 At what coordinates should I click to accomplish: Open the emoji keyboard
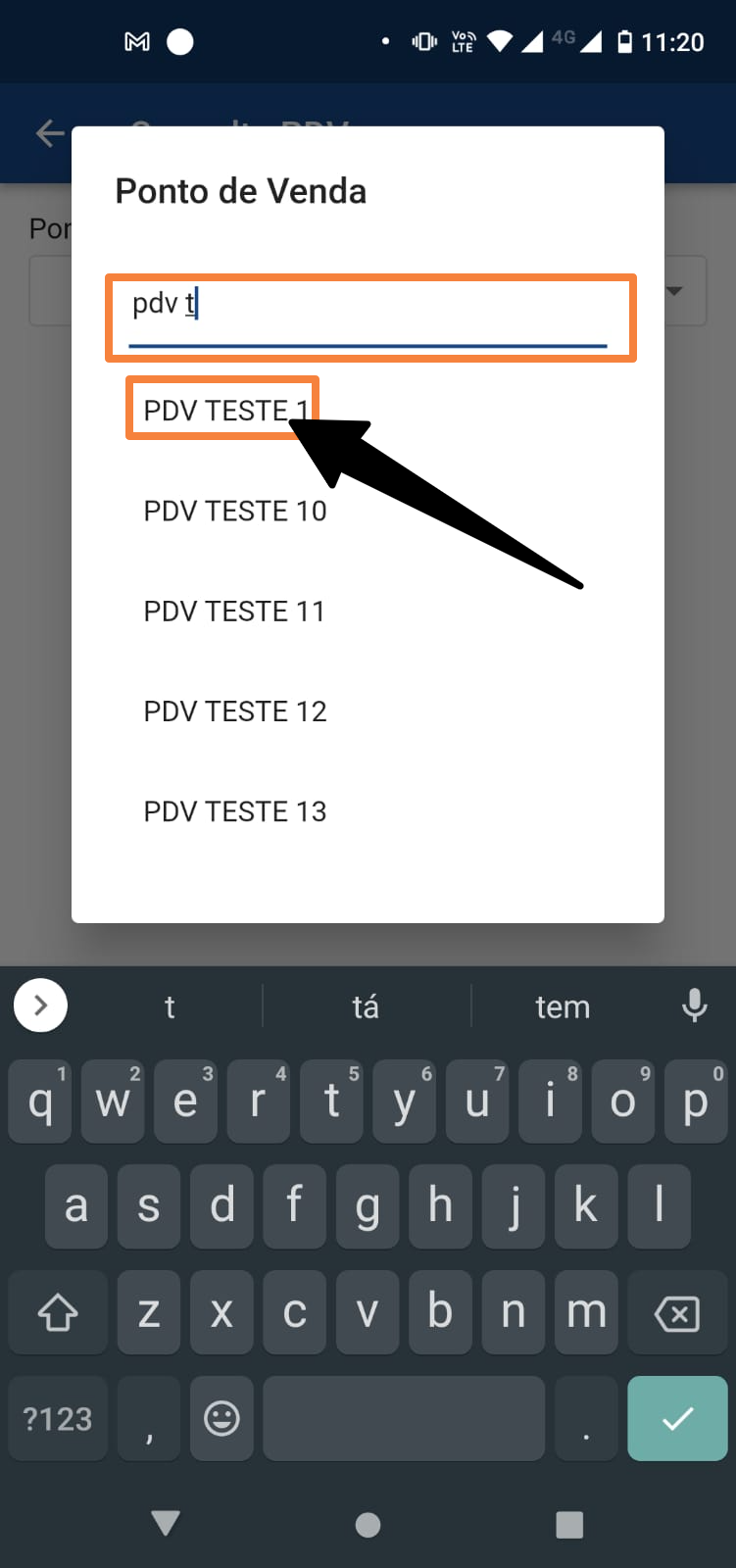click(221, 1418)
